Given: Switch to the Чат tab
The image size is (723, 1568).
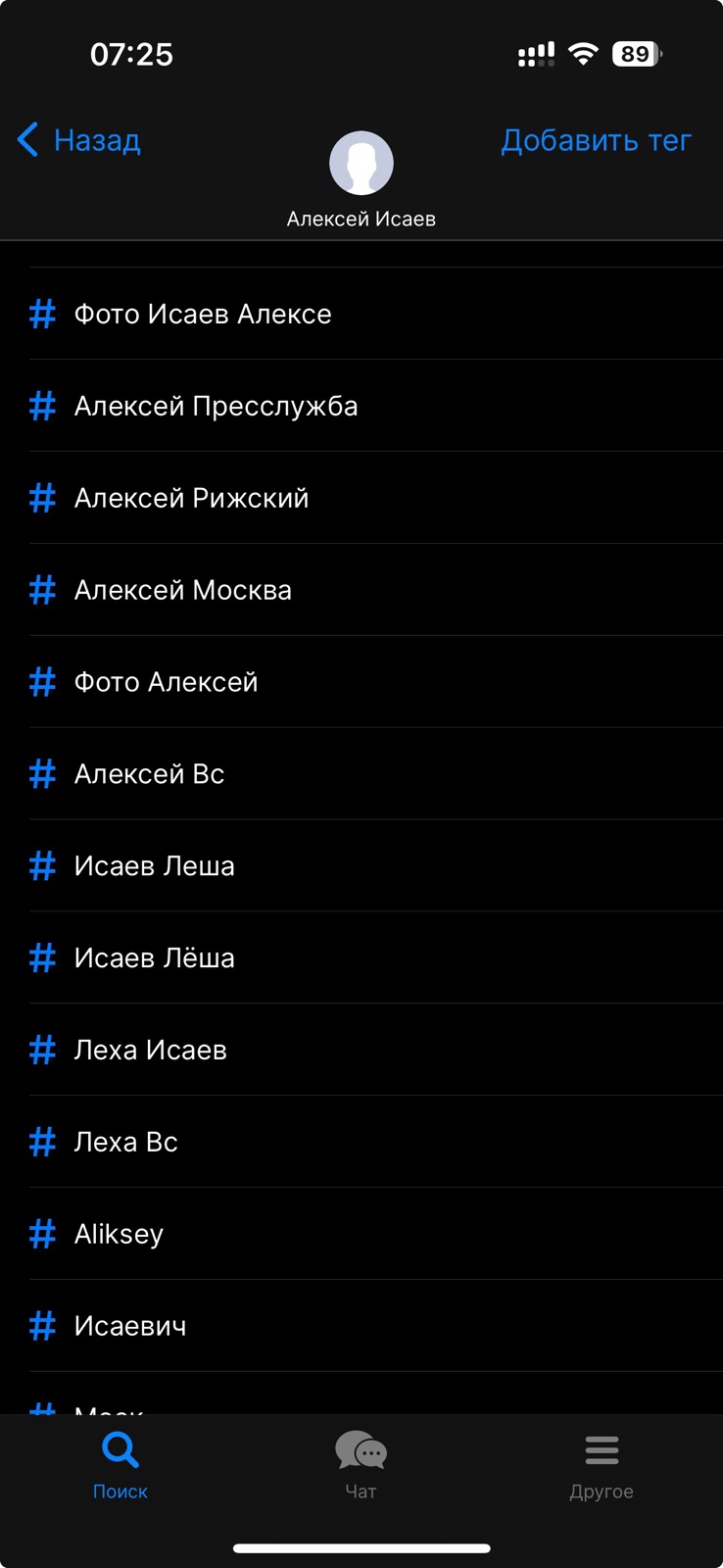Looking at the screenshot, I should click(x=361, y=1465).
